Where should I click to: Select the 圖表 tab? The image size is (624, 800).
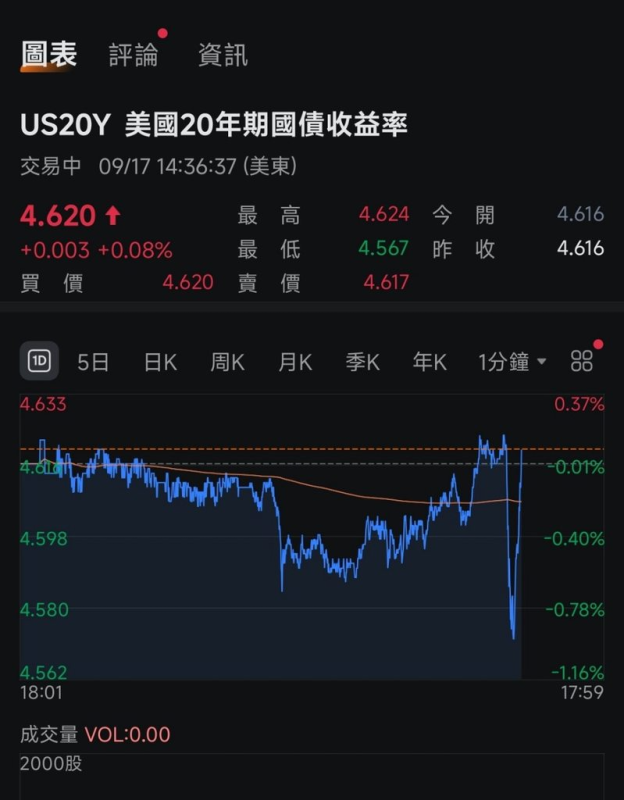click(49, 55)
